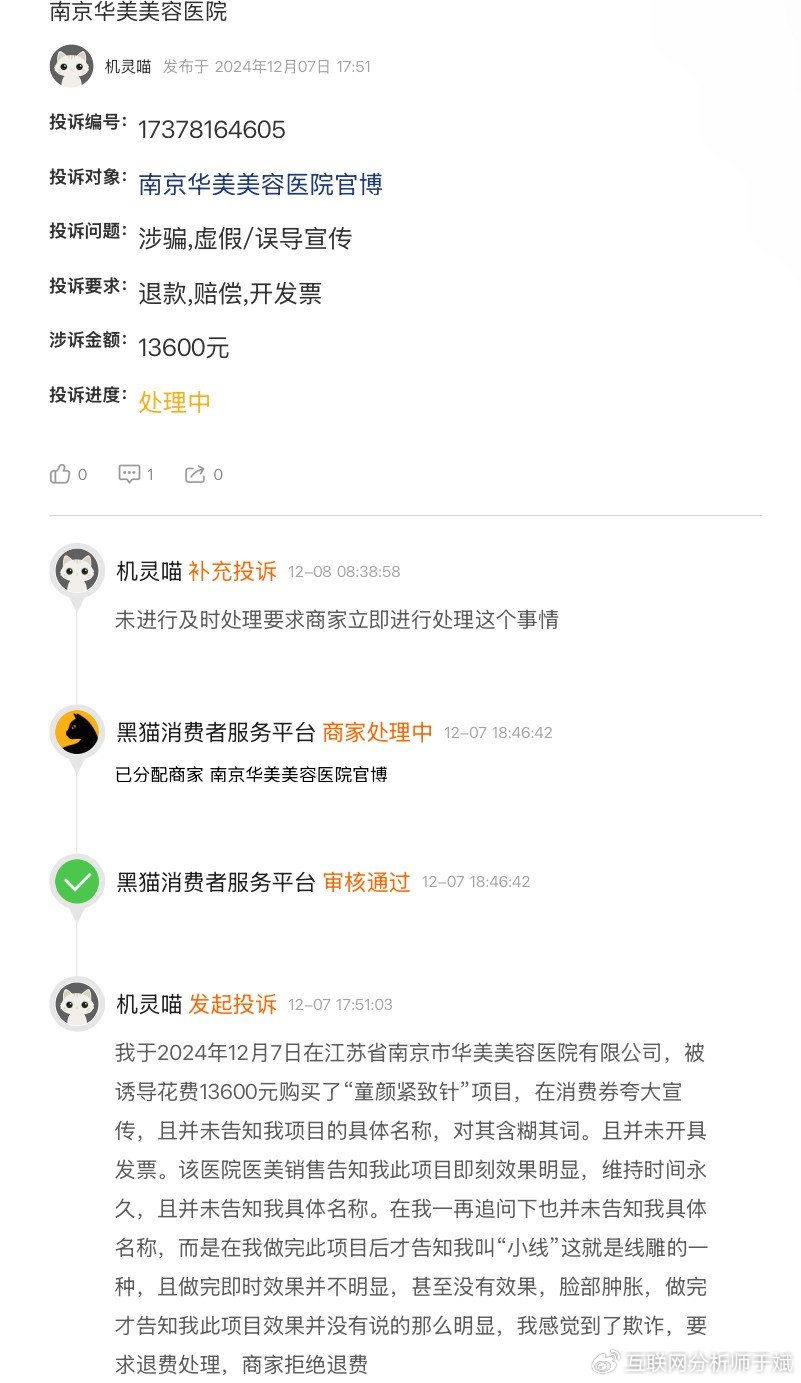Open the 南京华美美容医院官博 merchant link
The height and width of the screenshot is (1383, 801).
[260, 184]
